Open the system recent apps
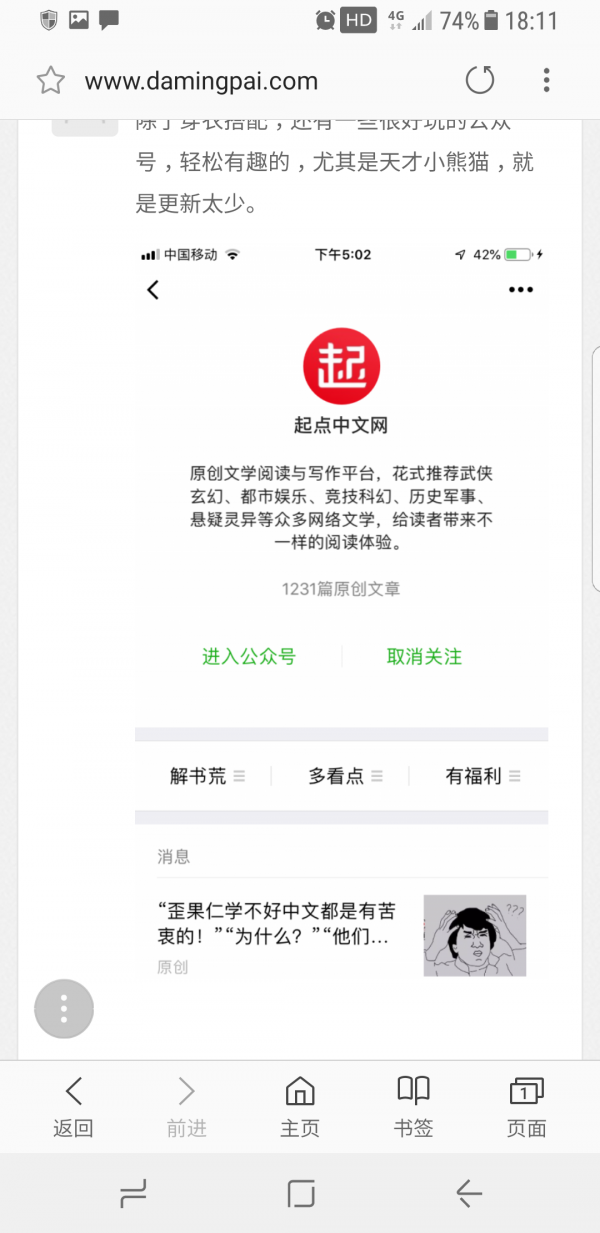The height and width of the screenshot is (1233, 600). 132,1193
